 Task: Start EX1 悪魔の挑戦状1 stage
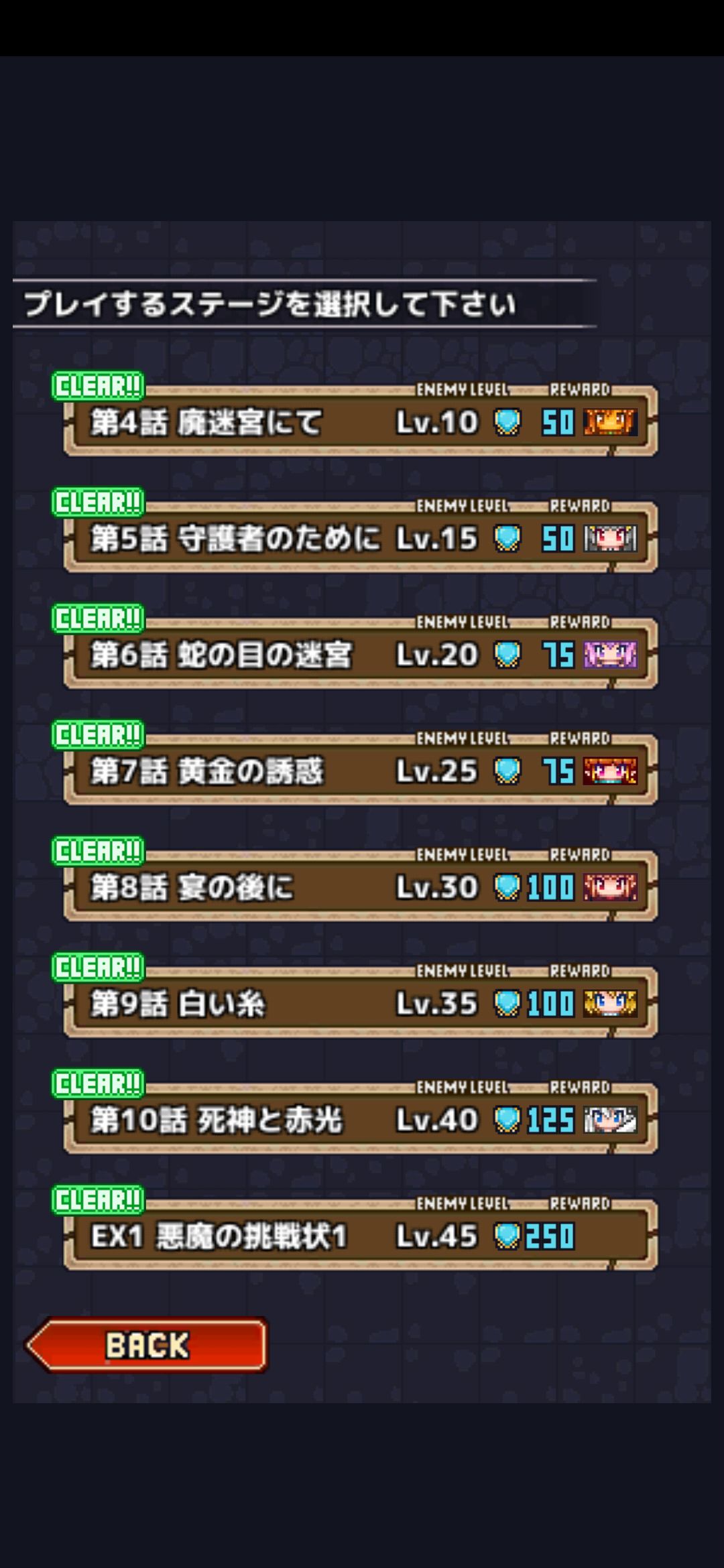tap(361, 1236)
